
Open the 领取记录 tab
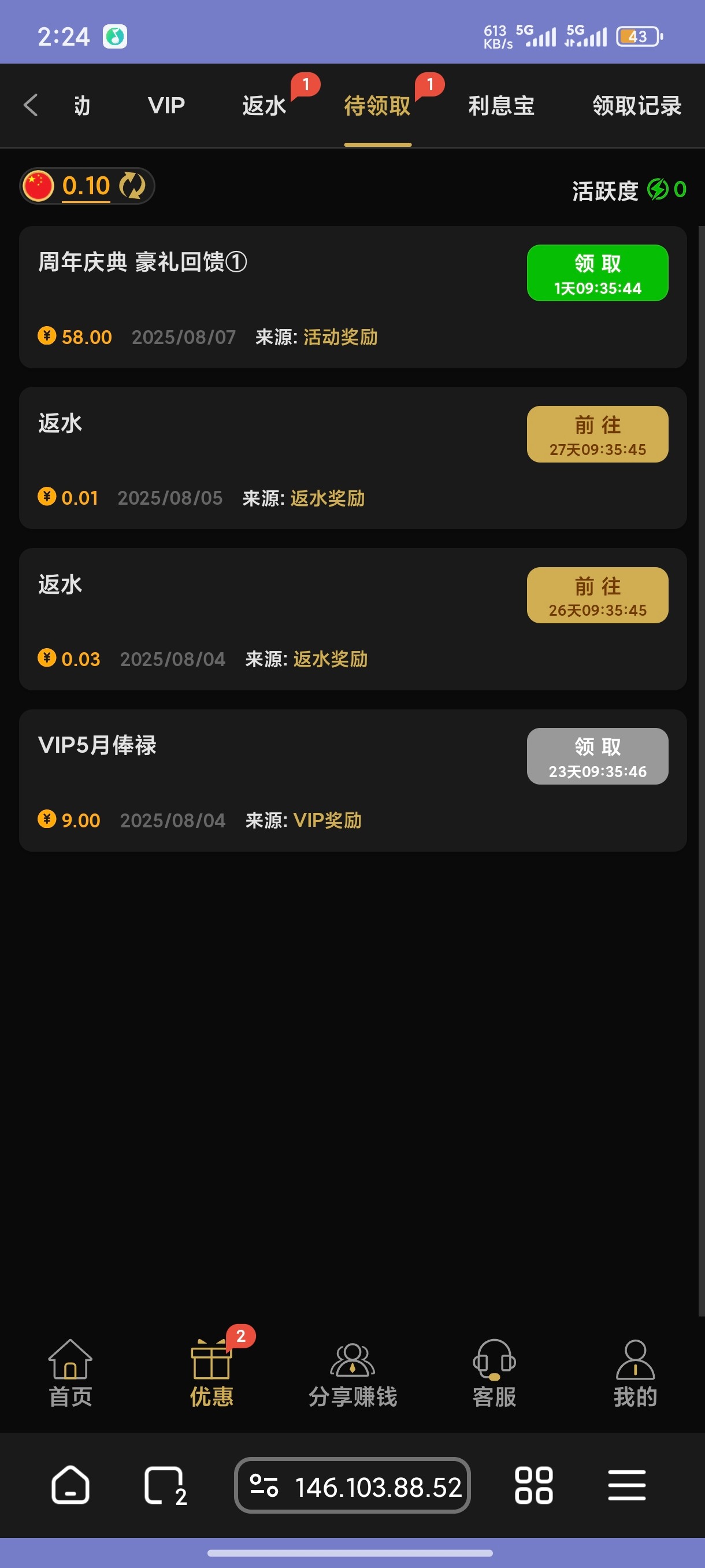point(636,105)
